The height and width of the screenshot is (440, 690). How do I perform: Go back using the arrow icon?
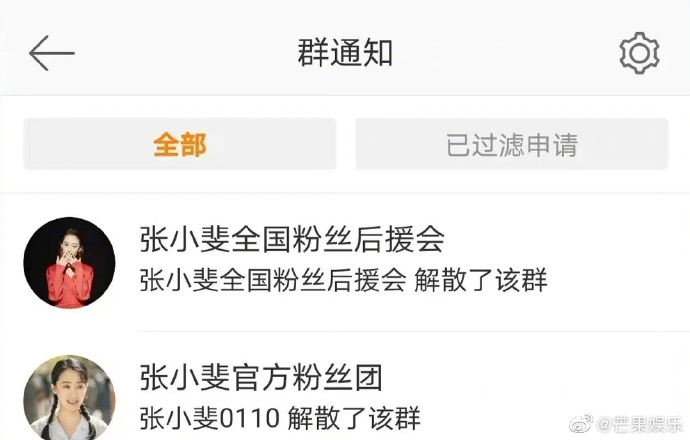[51, 53]
